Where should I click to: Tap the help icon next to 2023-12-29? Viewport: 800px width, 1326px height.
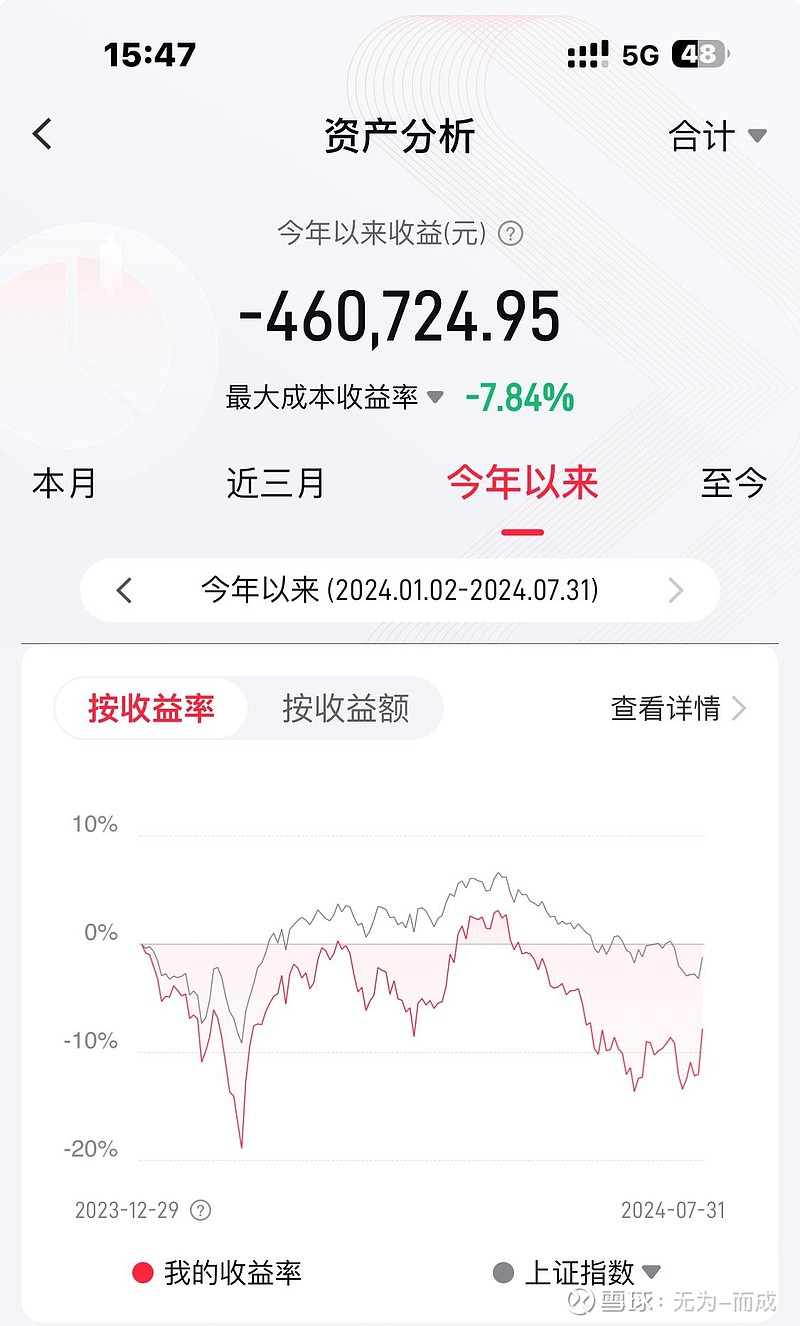pyautogui.click(x=201, y=1210)
